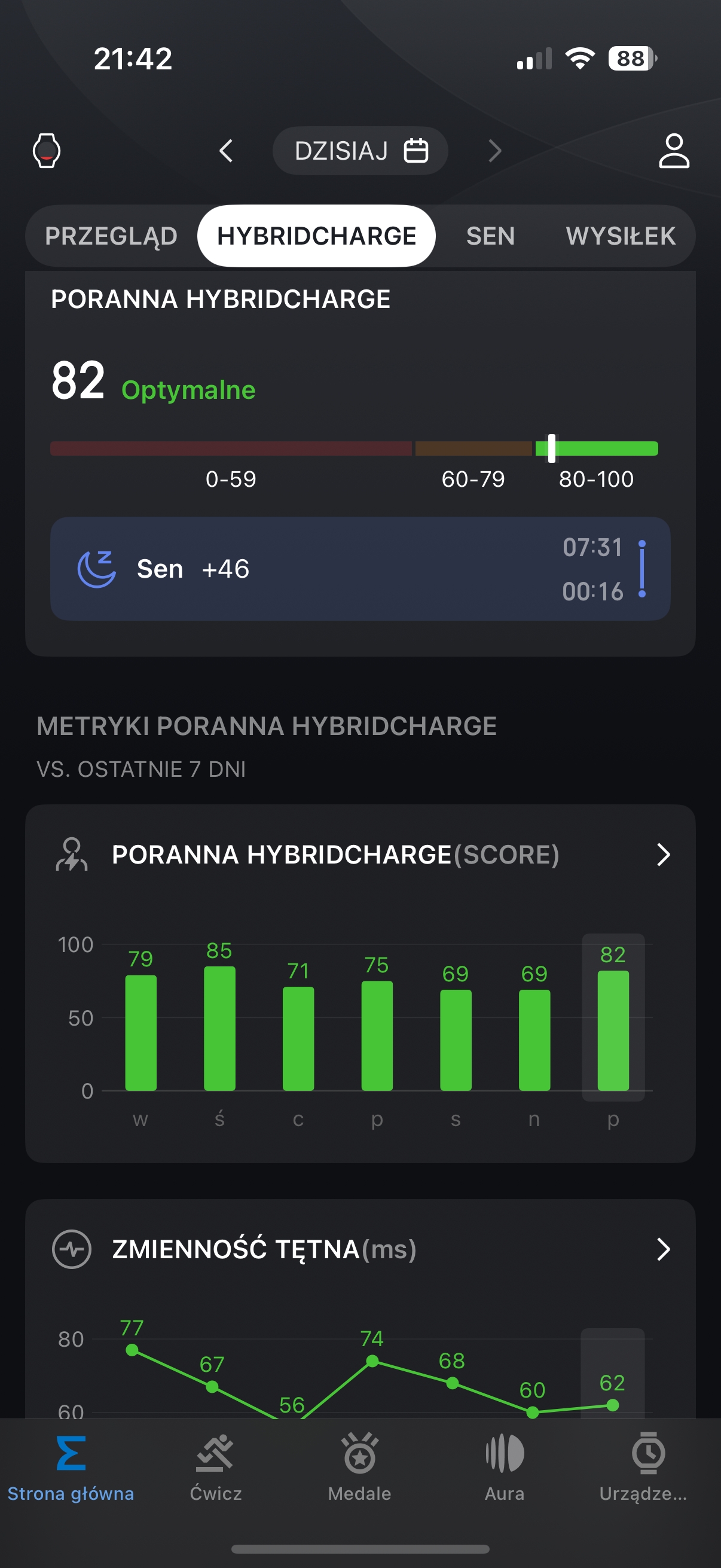721x1568 pixels.
Task: Open the user profile icon
Action: [x=674, y=150]
